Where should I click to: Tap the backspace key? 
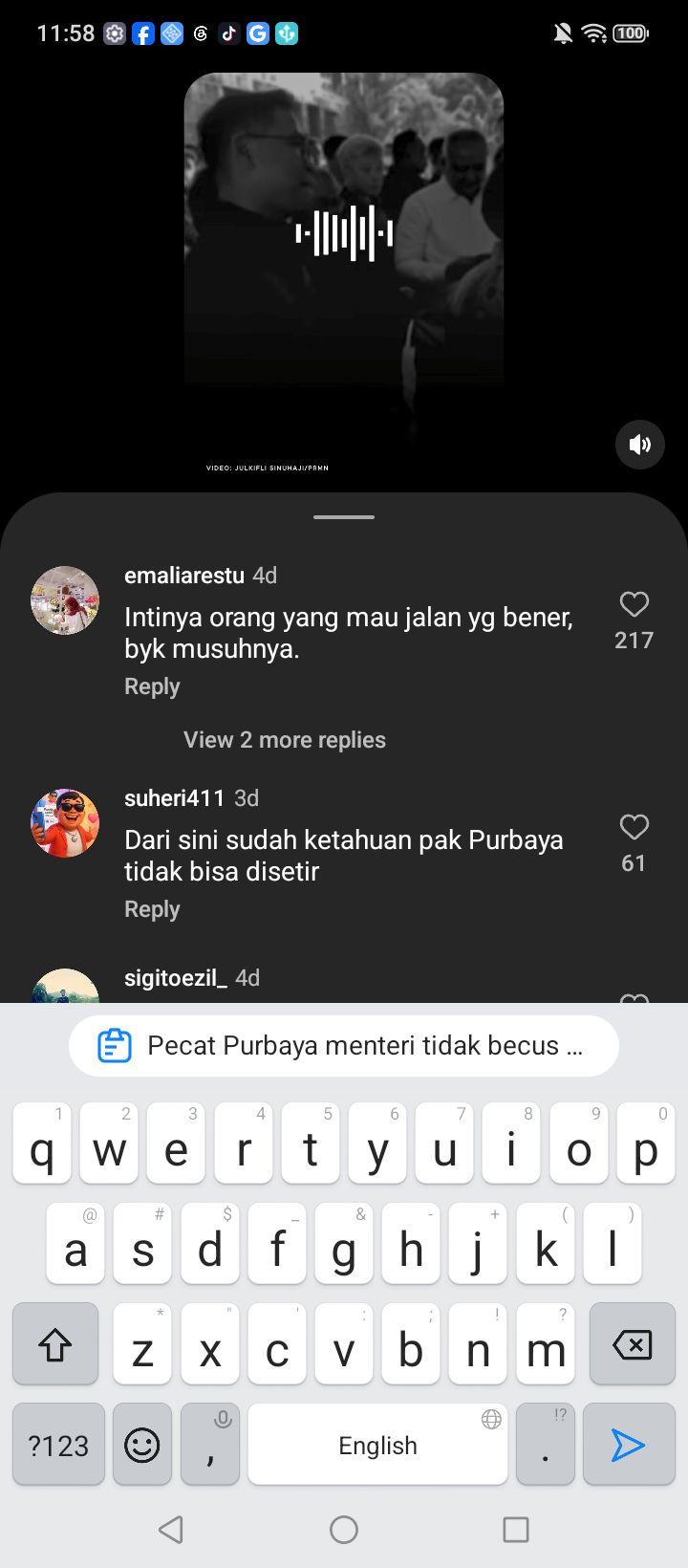point(632,1344)
